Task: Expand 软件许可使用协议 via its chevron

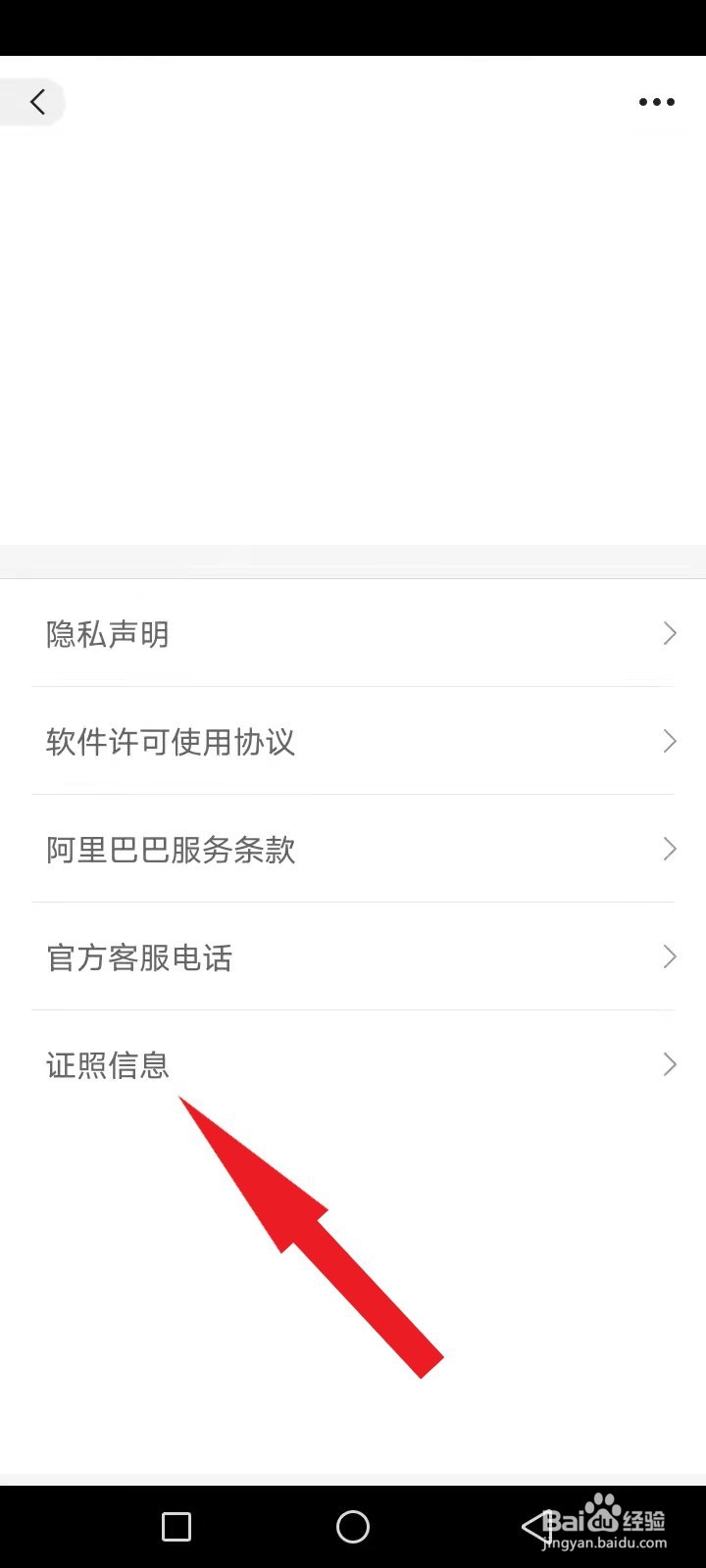Action: pyautogui.click(x=669, y=742)
